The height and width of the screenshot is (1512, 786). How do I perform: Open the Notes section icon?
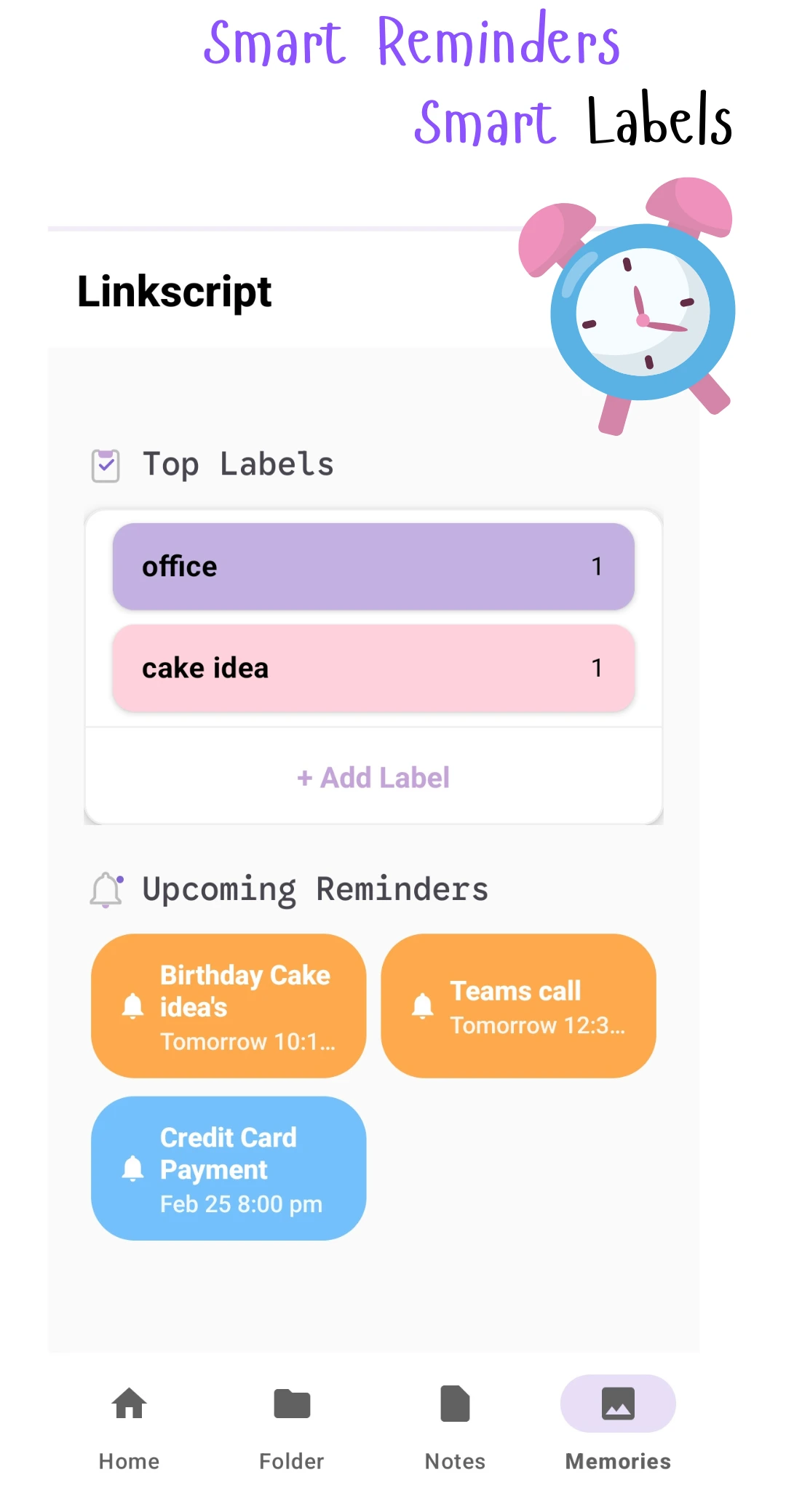click(453, 1403)
